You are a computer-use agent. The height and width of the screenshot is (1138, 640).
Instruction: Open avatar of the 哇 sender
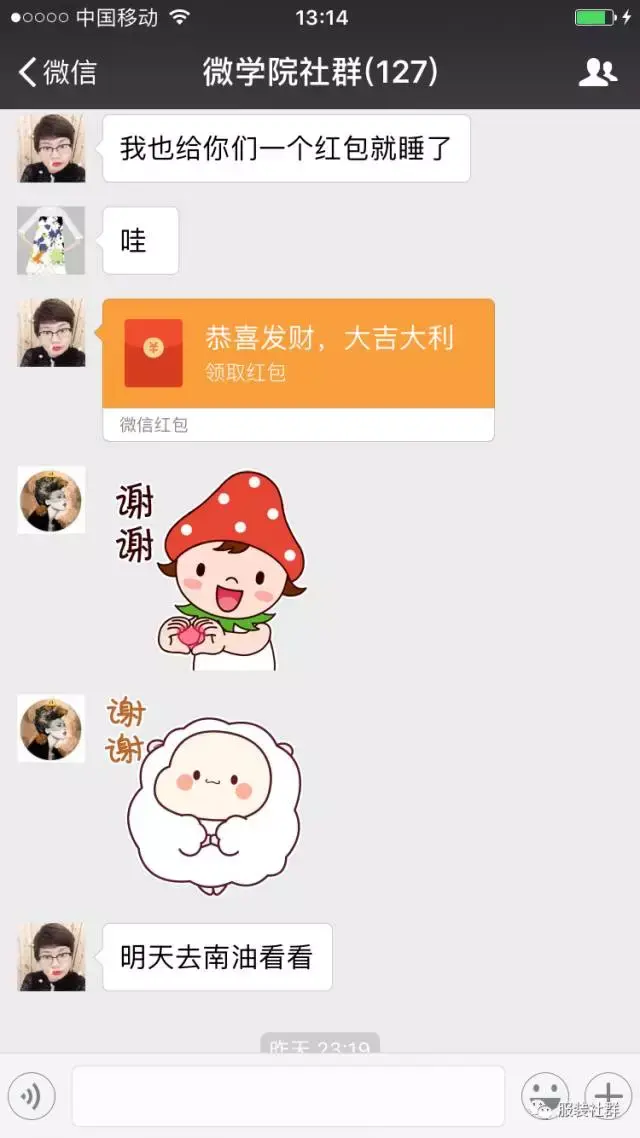[51, 241]
